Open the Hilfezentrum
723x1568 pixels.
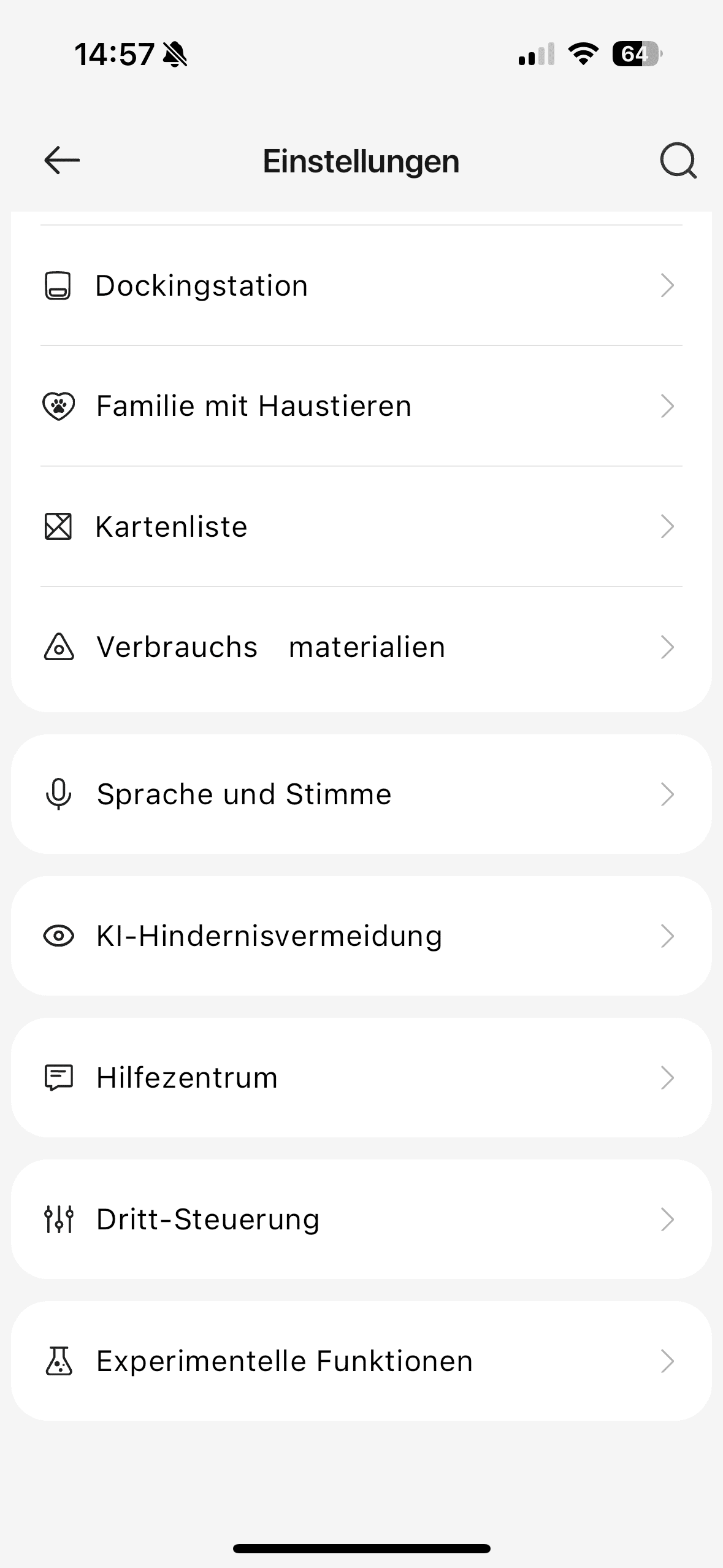361,1078
